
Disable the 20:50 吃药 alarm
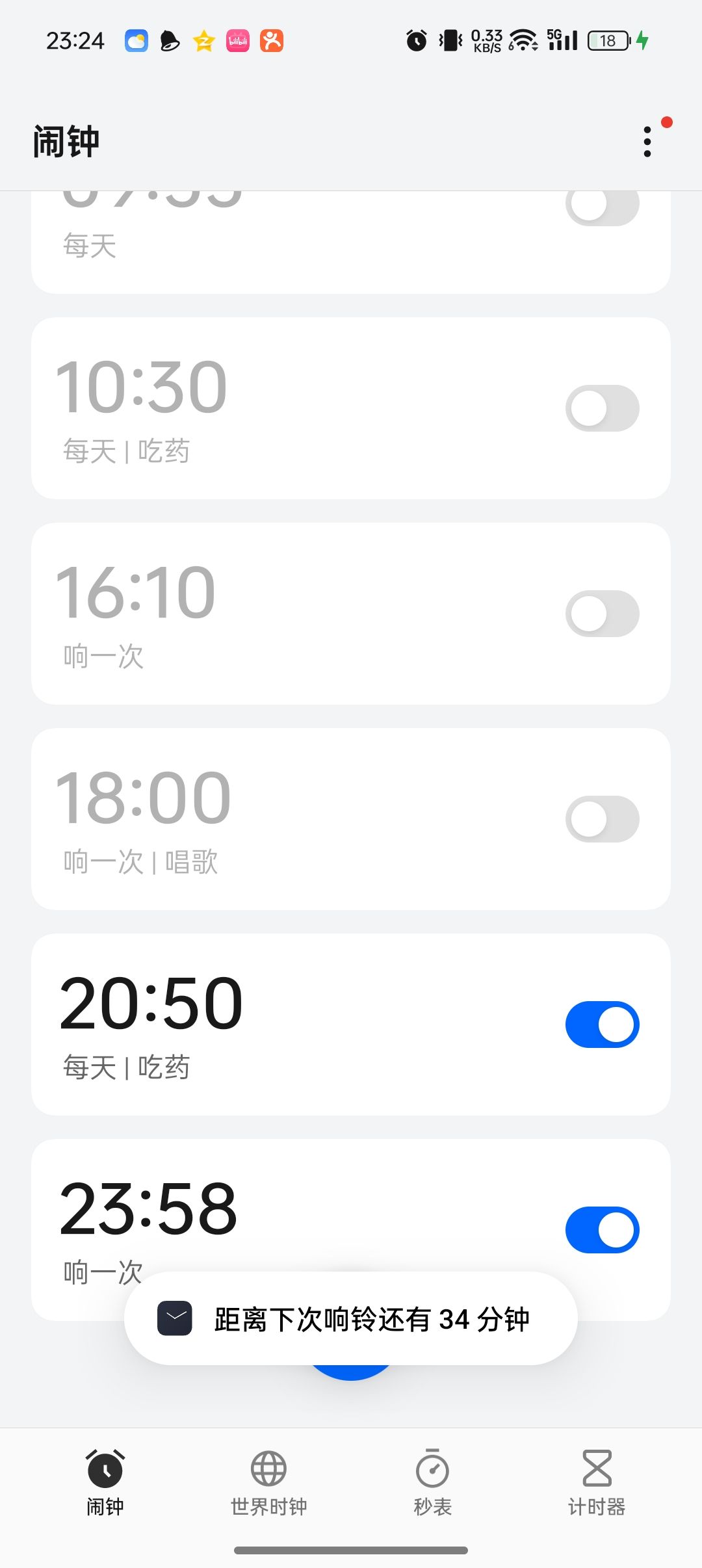pyautogui.click(x=602, y=1025)
